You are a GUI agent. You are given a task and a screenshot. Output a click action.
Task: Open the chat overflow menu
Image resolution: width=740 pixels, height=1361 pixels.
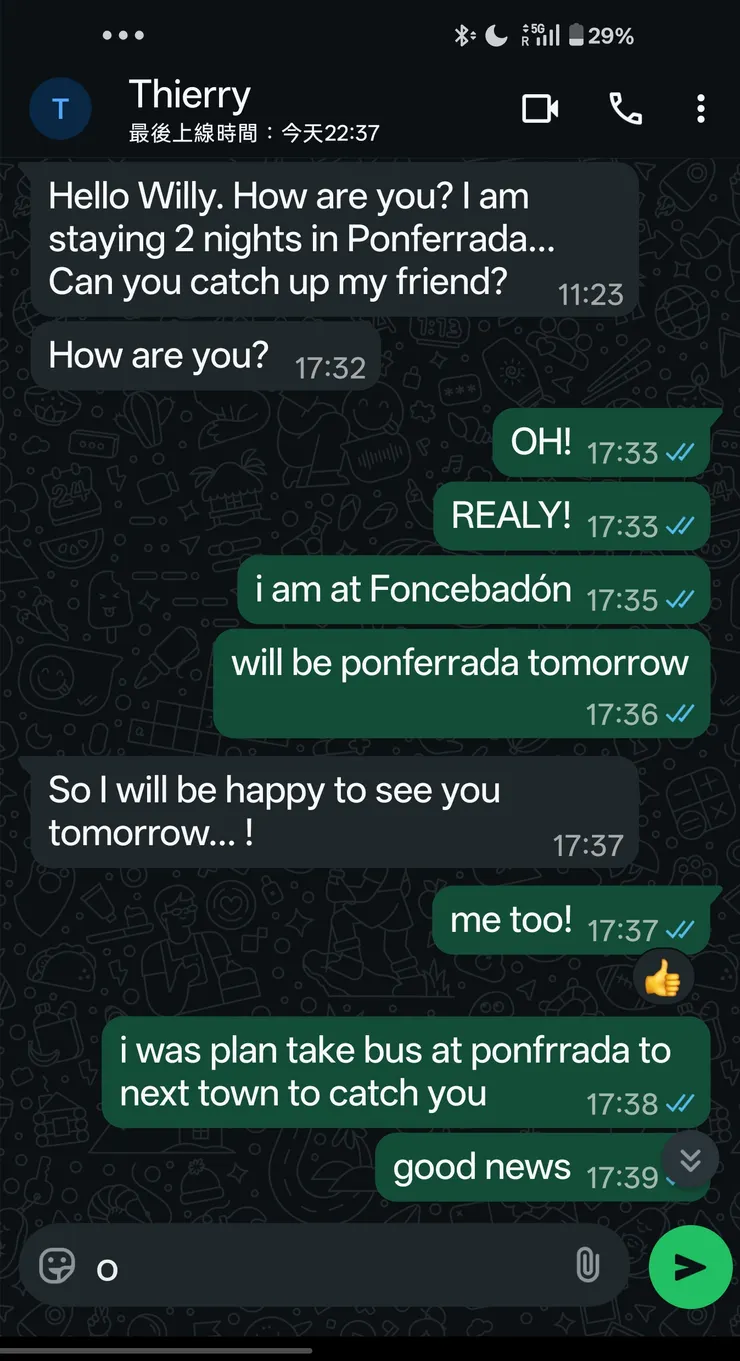[x=701, y=108]
